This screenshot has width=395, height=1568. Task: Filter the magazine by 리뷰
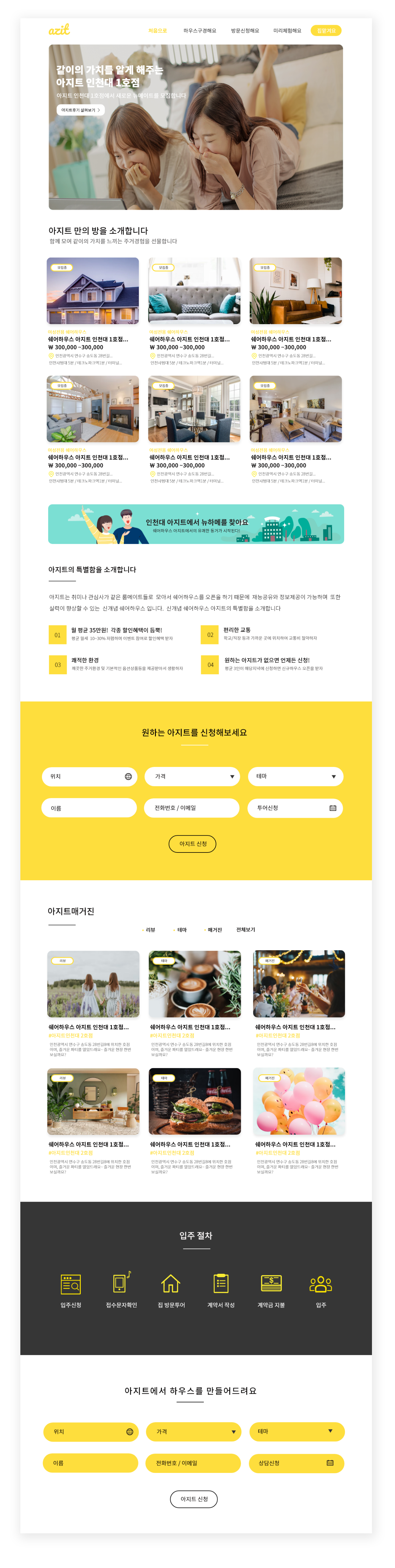[150, 930]
